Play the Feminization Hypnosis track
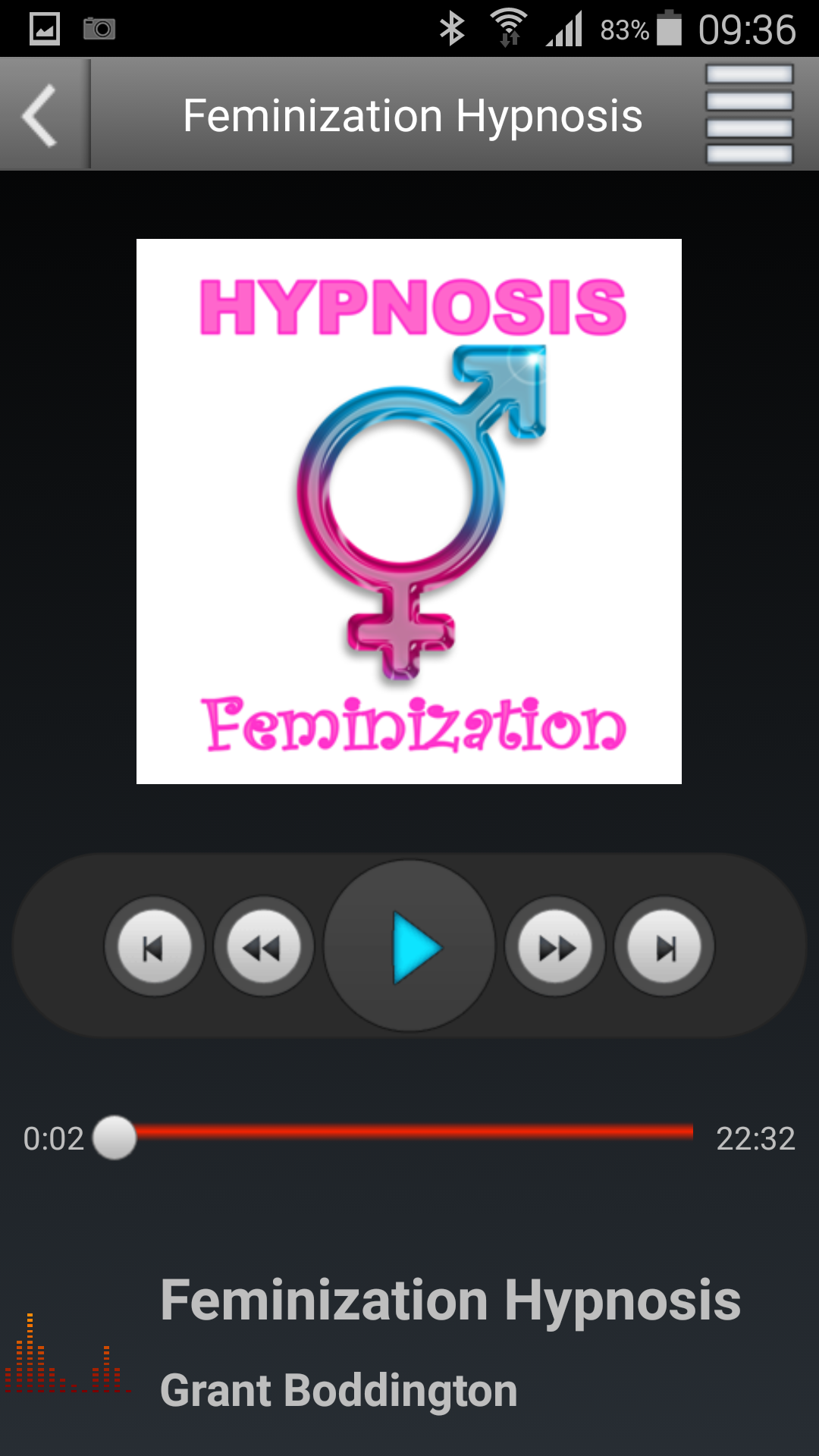Viewport: 819px width, 1456px height. tap(410, 947)
